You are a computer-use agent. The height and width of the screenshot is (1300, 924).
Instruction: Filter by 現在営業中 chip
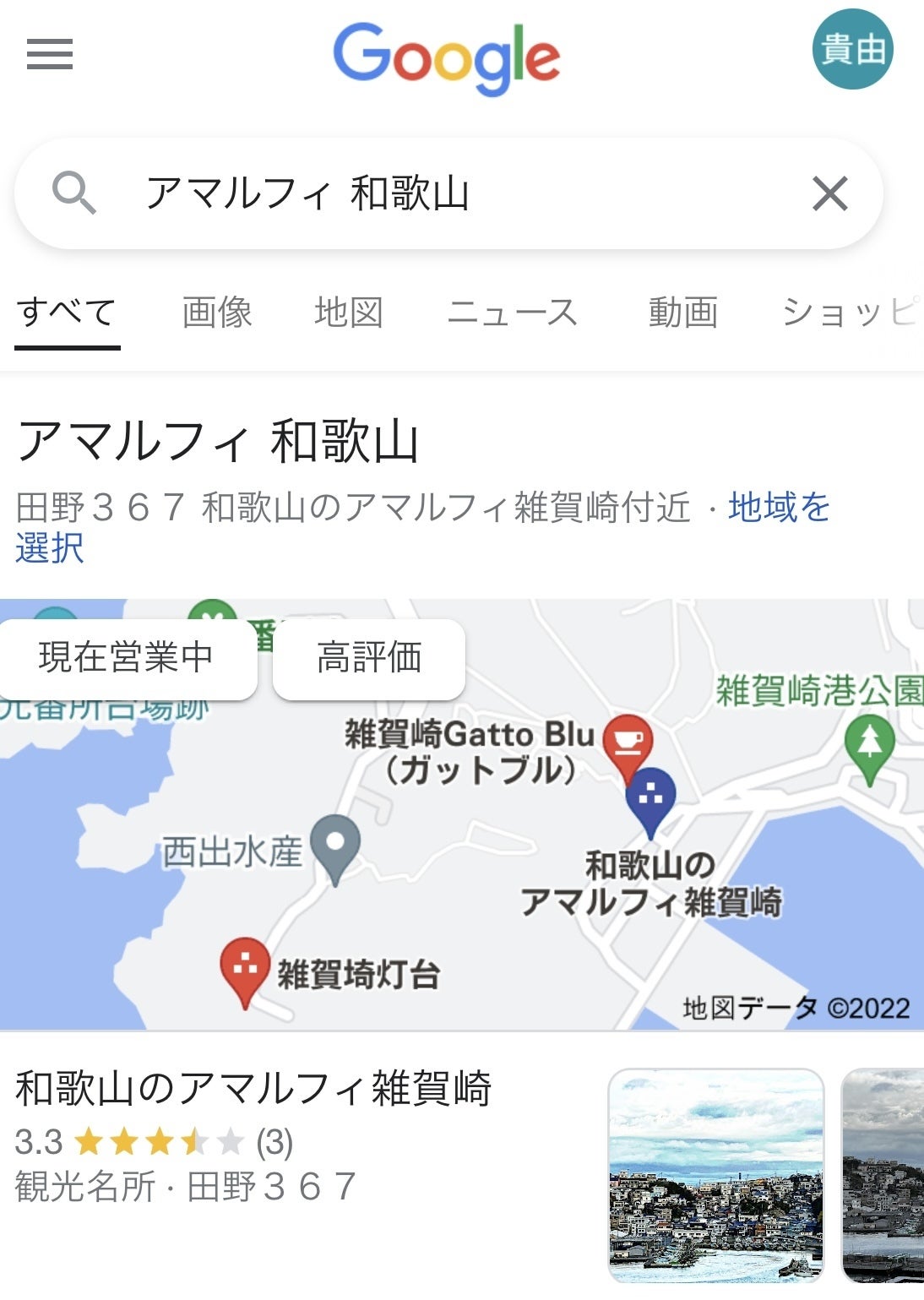[x=126, y=658]
